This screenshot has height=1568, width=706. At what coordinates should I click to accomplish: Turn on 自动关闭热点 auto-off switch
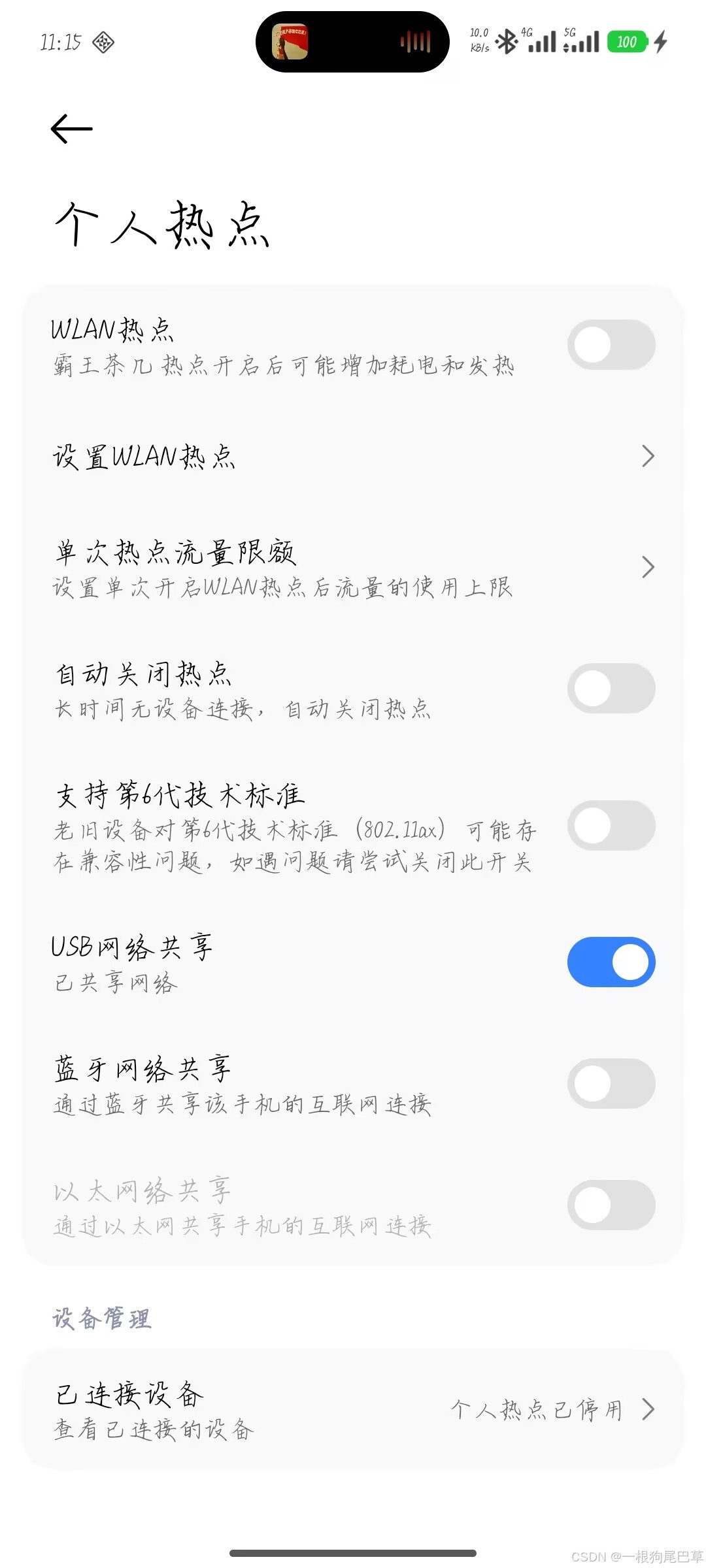pyautogui.click(x=611, y=689)
